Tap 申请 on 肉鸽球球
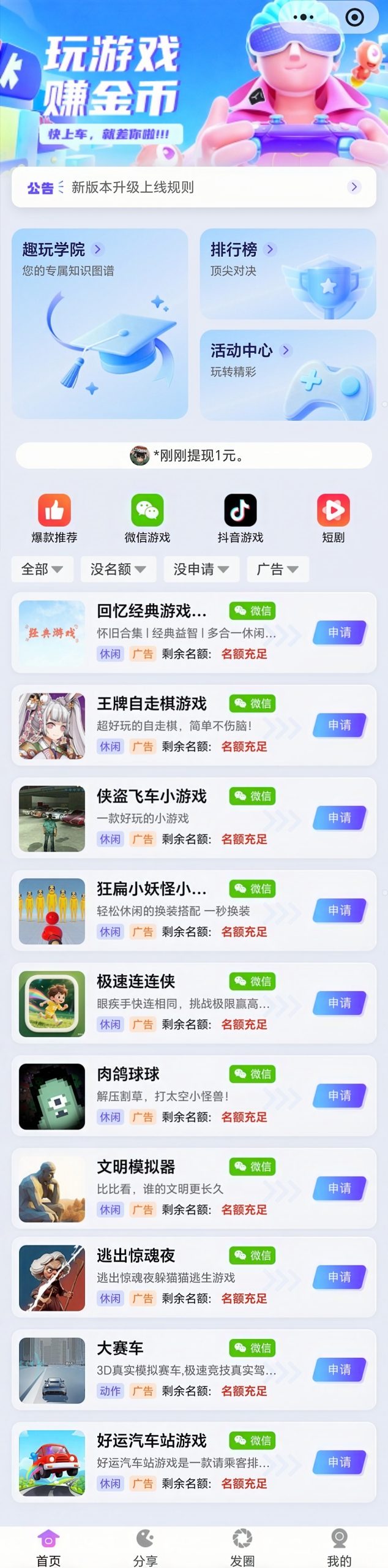Viewport: 388px width, 1568px height. click(340, 1096)
